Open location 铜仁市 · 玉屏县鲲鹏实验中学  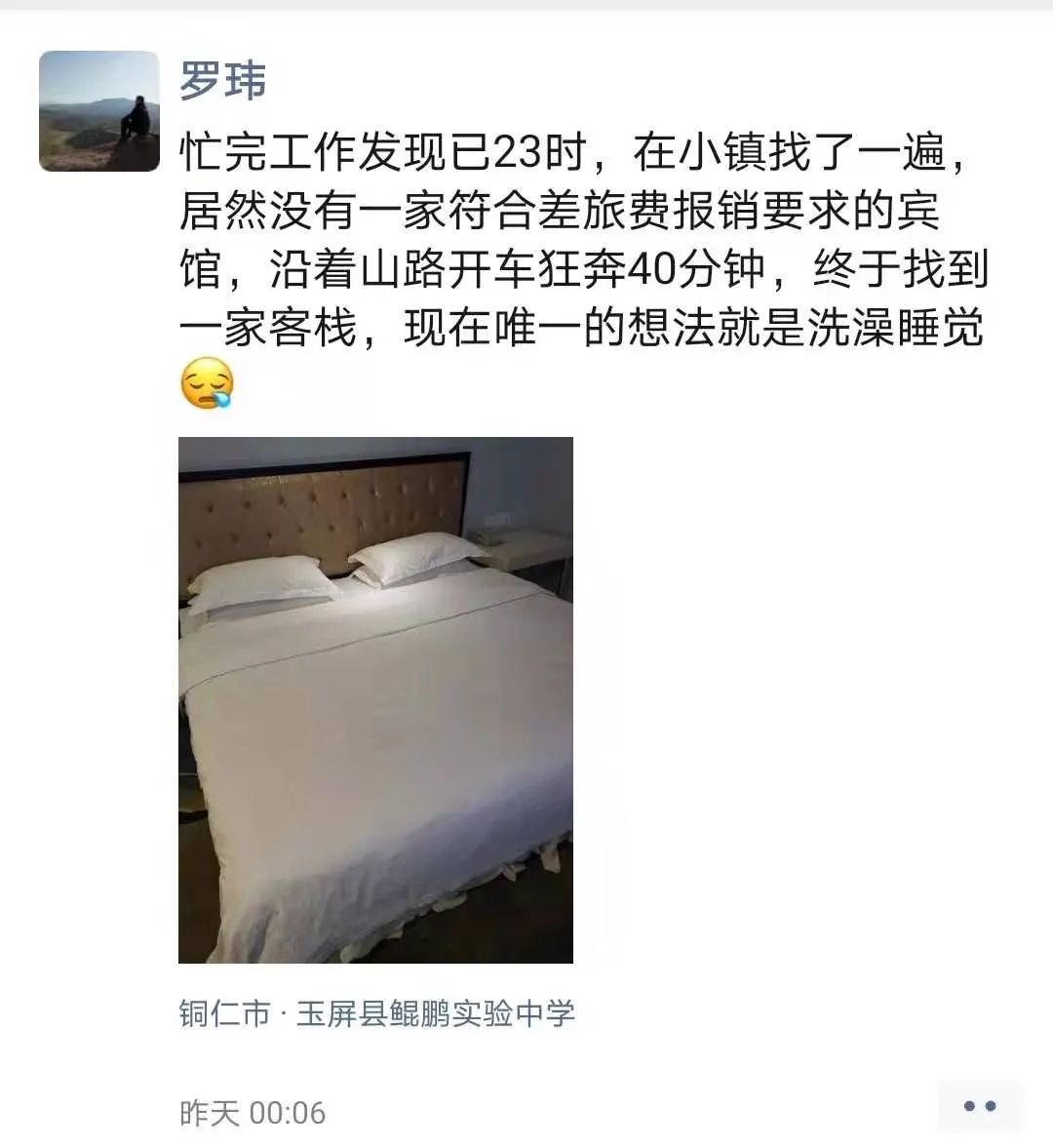point(376,1013)
